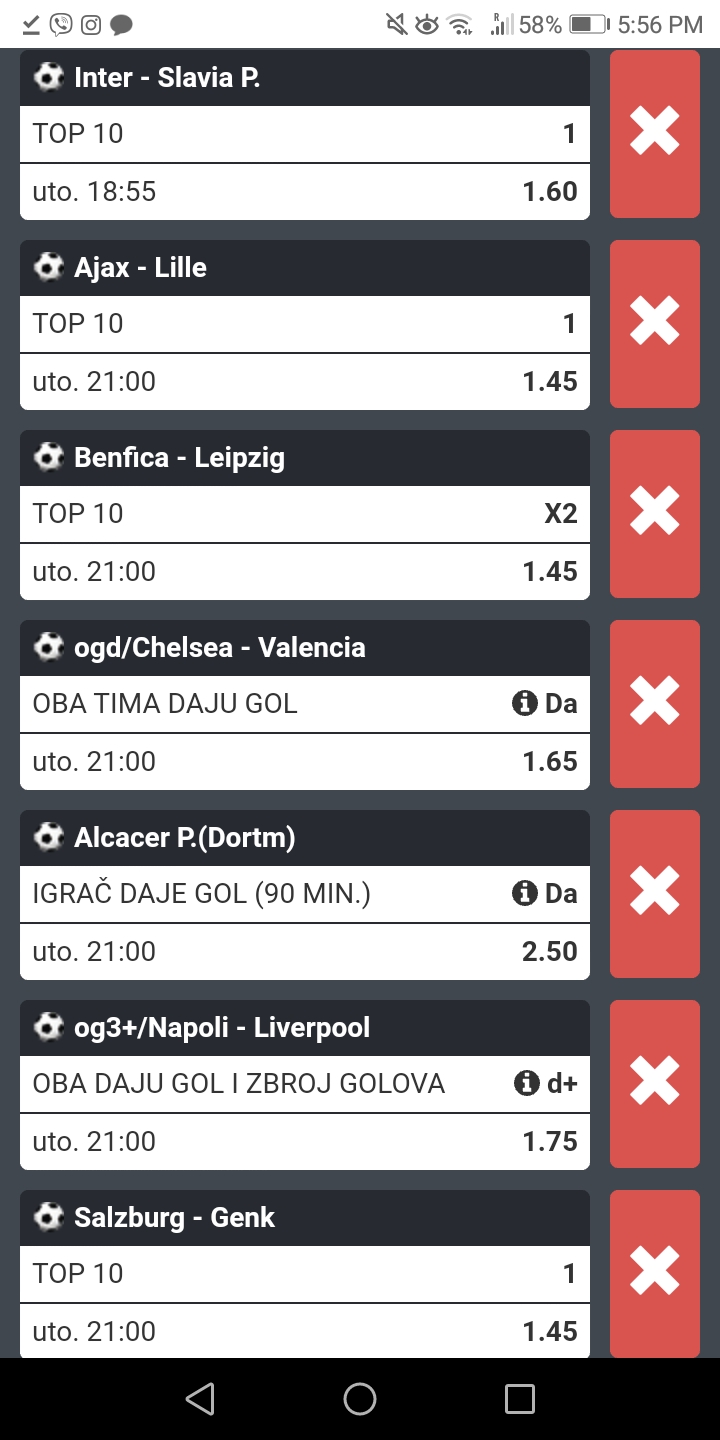The image size is (720, 1440).
Task: Remove Benfica - Leipzig from the ticket
Action: point(655,514)
